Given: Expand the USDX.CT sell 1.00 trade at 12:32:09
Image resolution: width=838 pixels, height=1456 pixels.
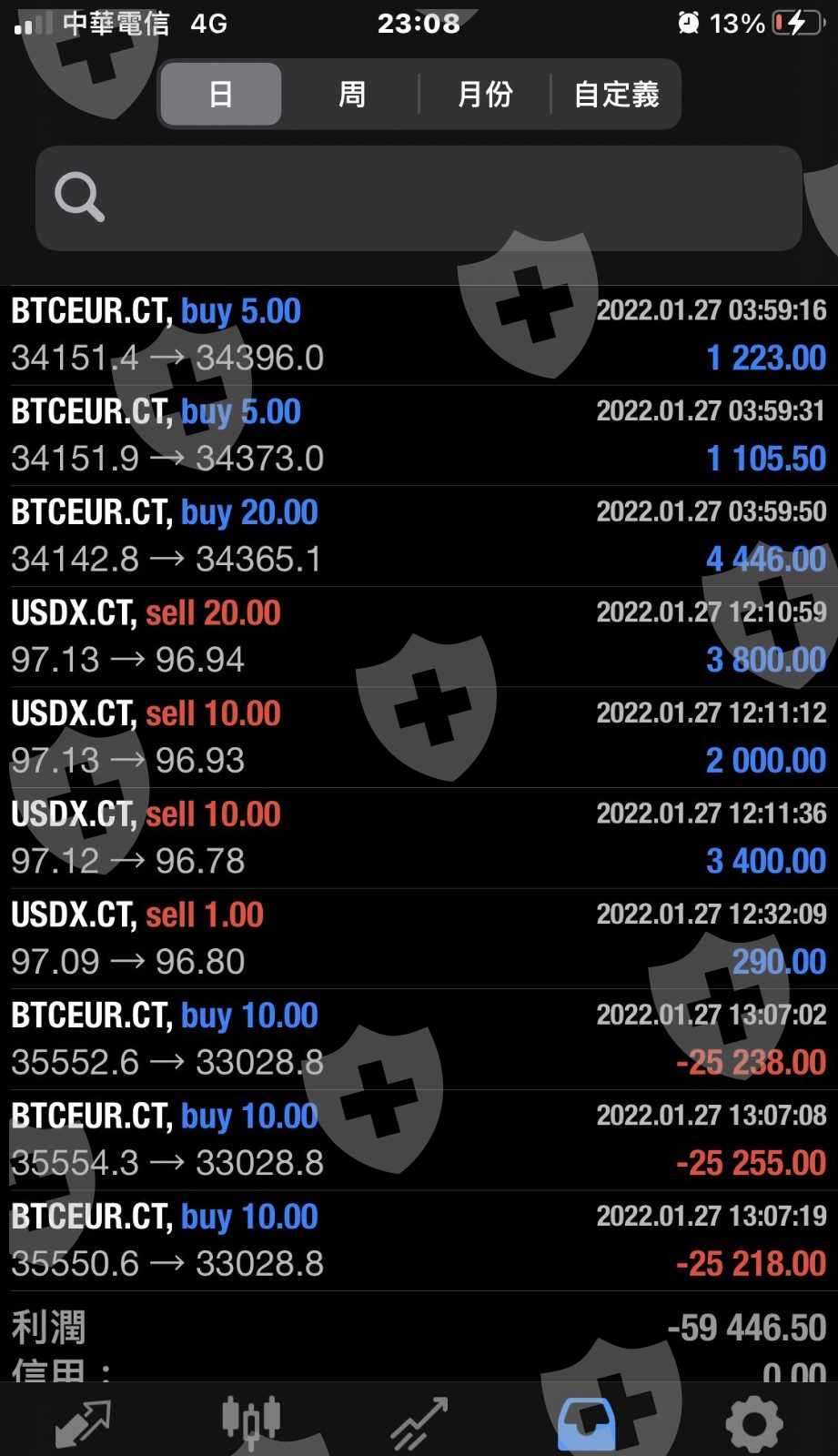Looking at the screenshot, I should (x=419, y=938).
